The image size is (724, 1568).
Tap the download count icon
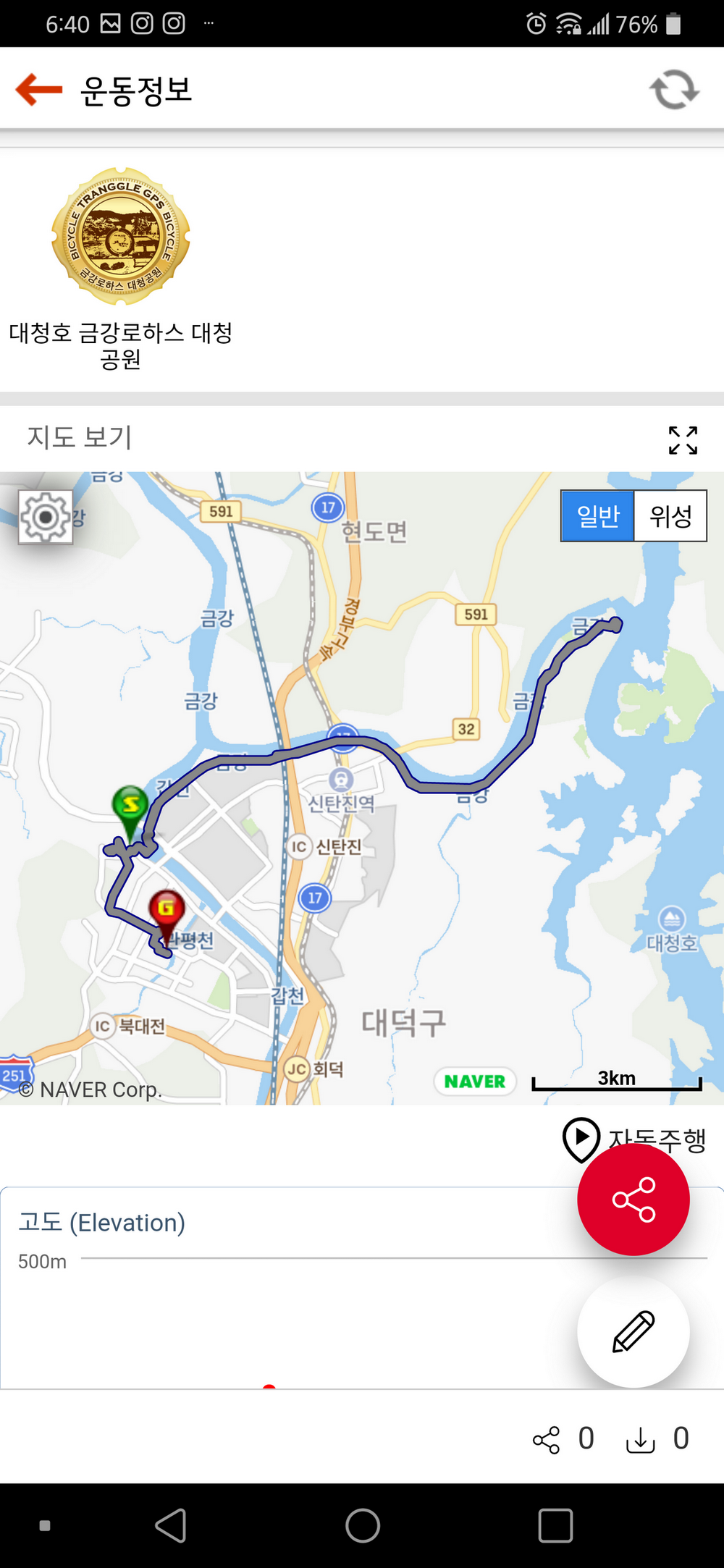[x=640, y=1440]
